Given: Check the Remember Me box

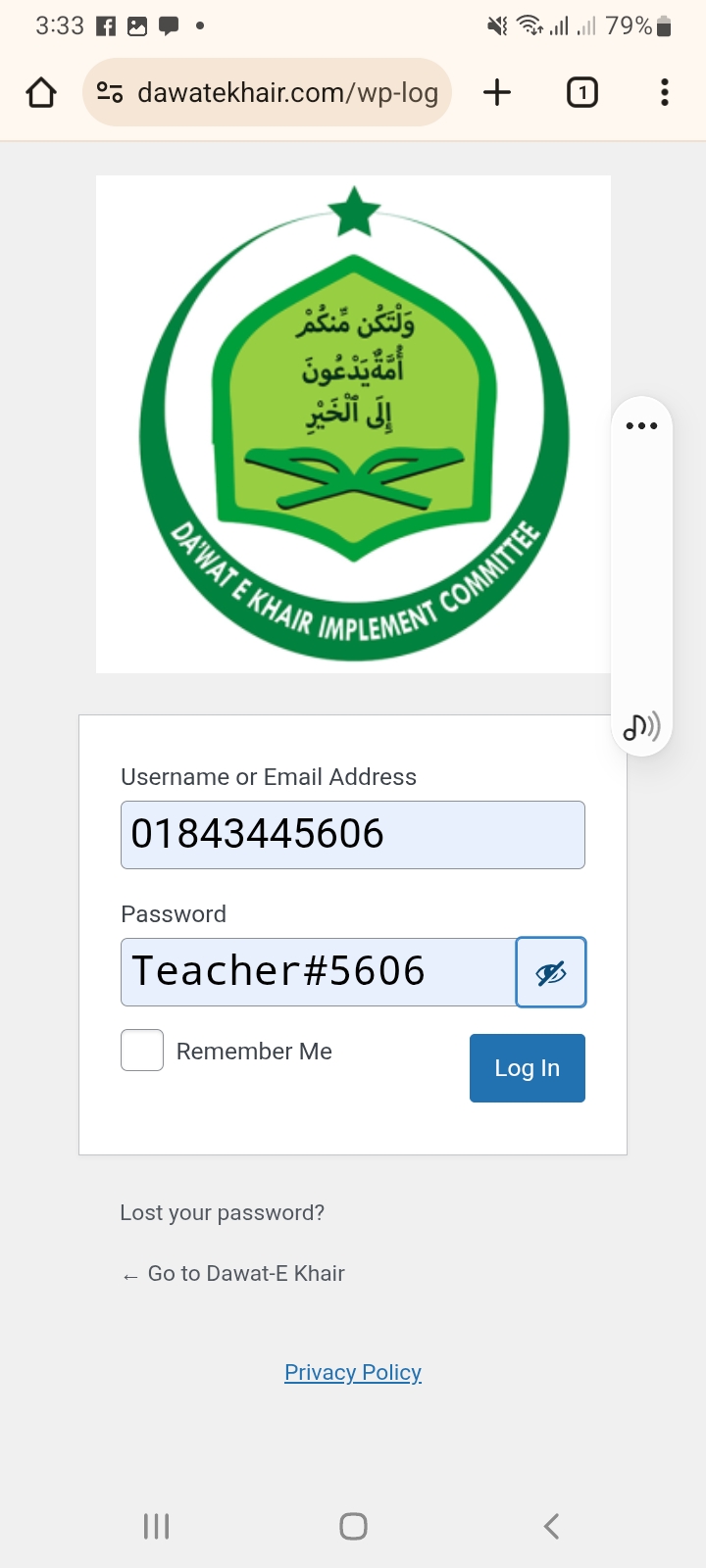Looking at the screenshot, I should (142, 1051).
